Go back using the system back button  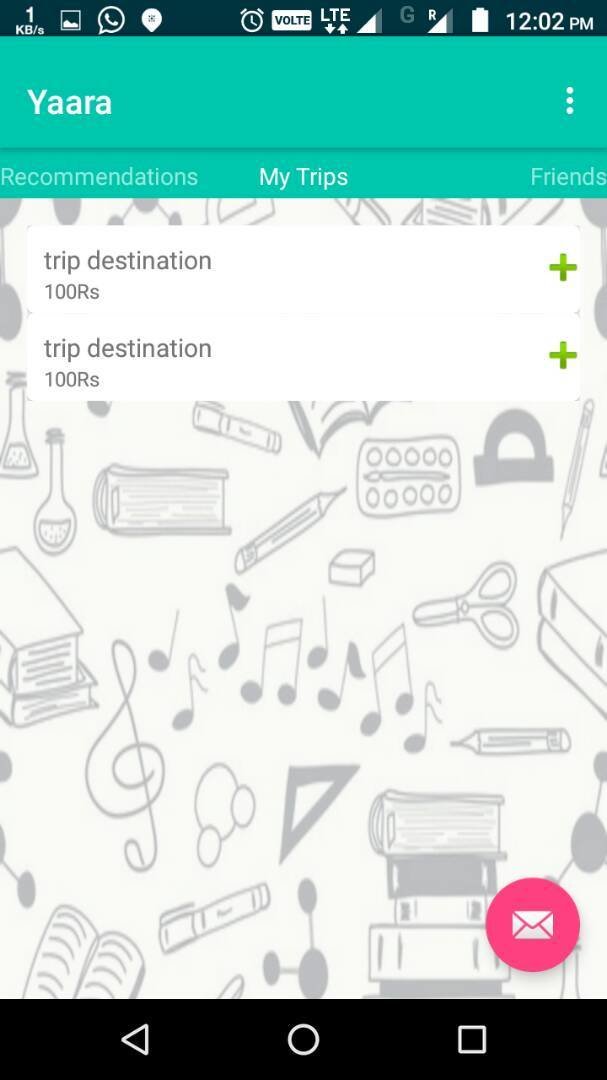tap(135, 1039)
